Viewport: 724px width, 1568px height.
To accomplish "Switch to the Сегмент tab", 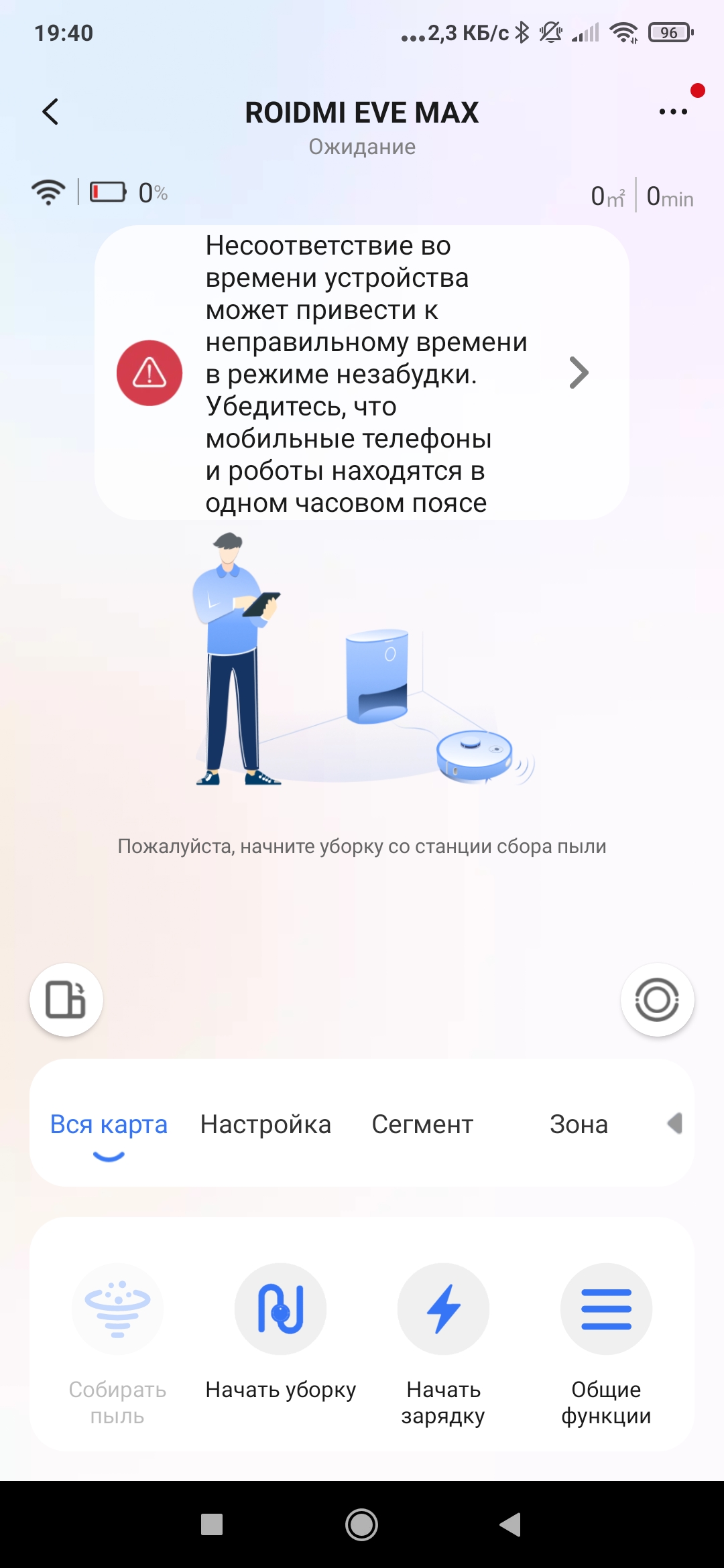I will click(x=422, y=1124).
